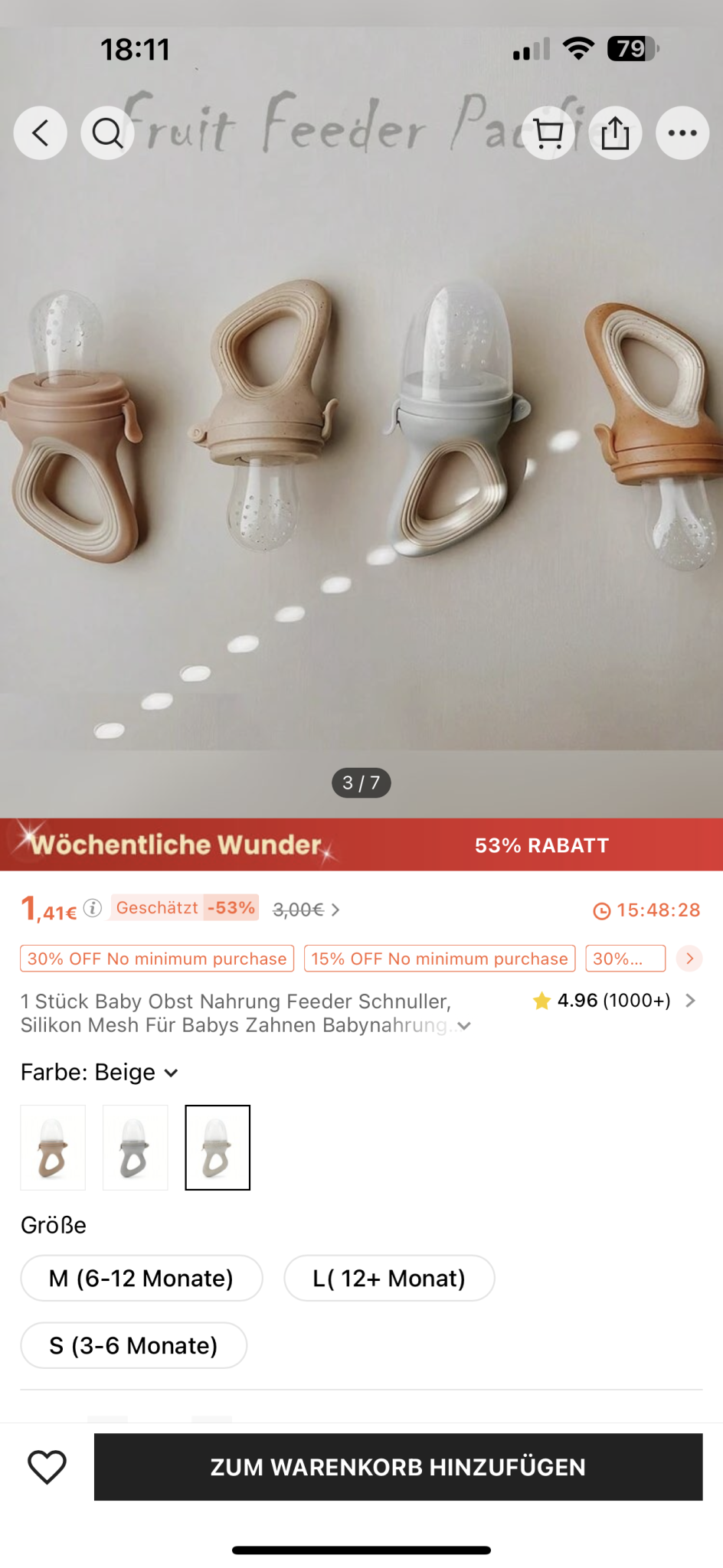The width and height of the screenshot is (723, 1568).
Task: Tap Zum Warenkorb hinzufügen
Action: (x=398, y=1467)
